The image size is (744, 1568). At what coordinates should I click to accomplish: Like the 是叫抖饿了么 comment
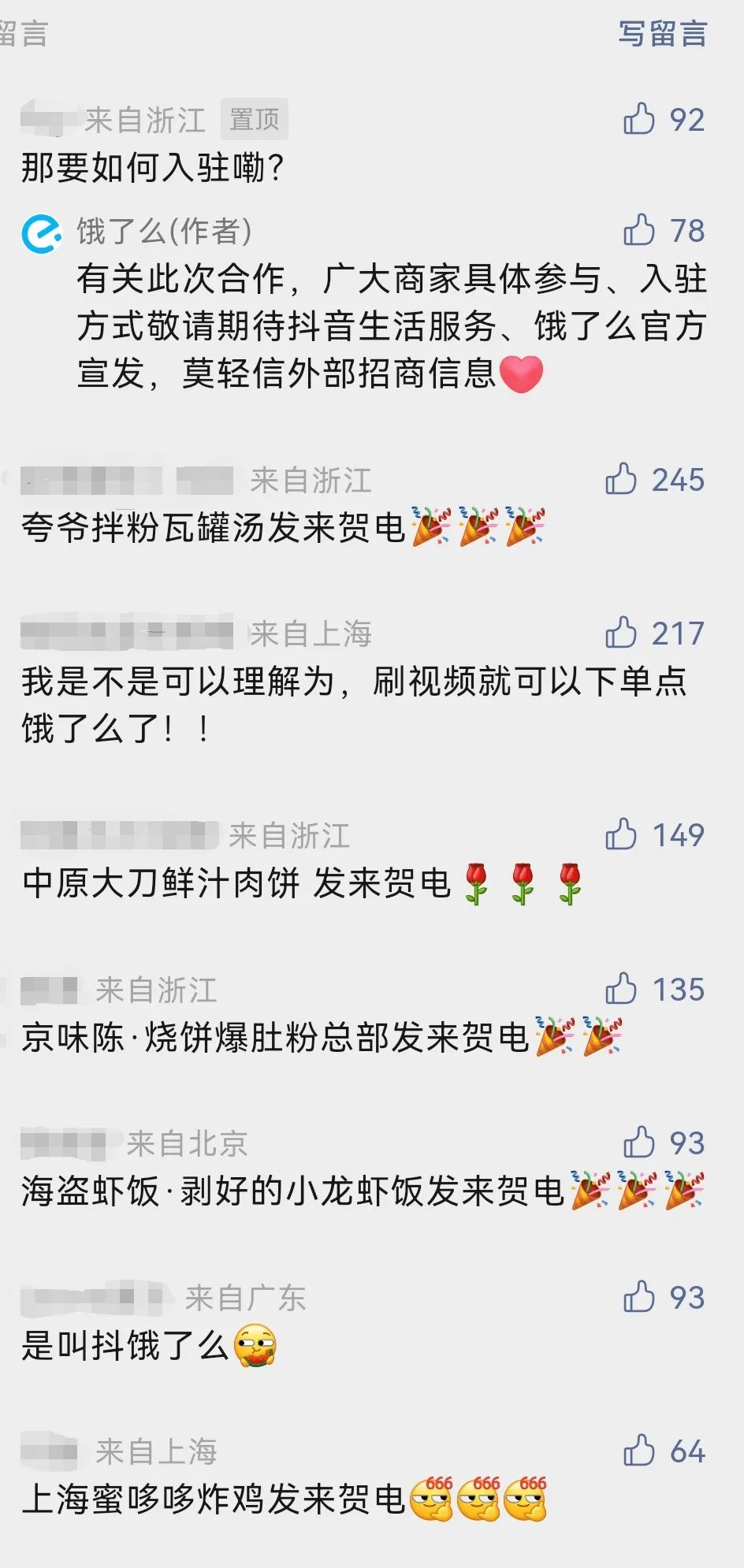639,1297
